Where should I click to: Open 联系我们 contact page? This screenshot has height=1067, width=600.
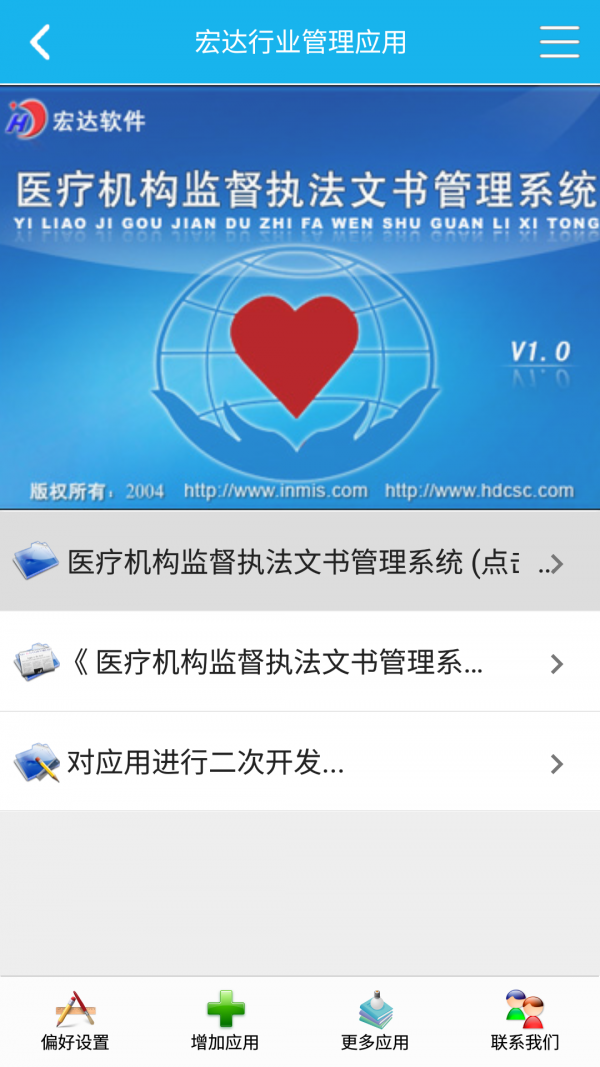pos(525,1020)
